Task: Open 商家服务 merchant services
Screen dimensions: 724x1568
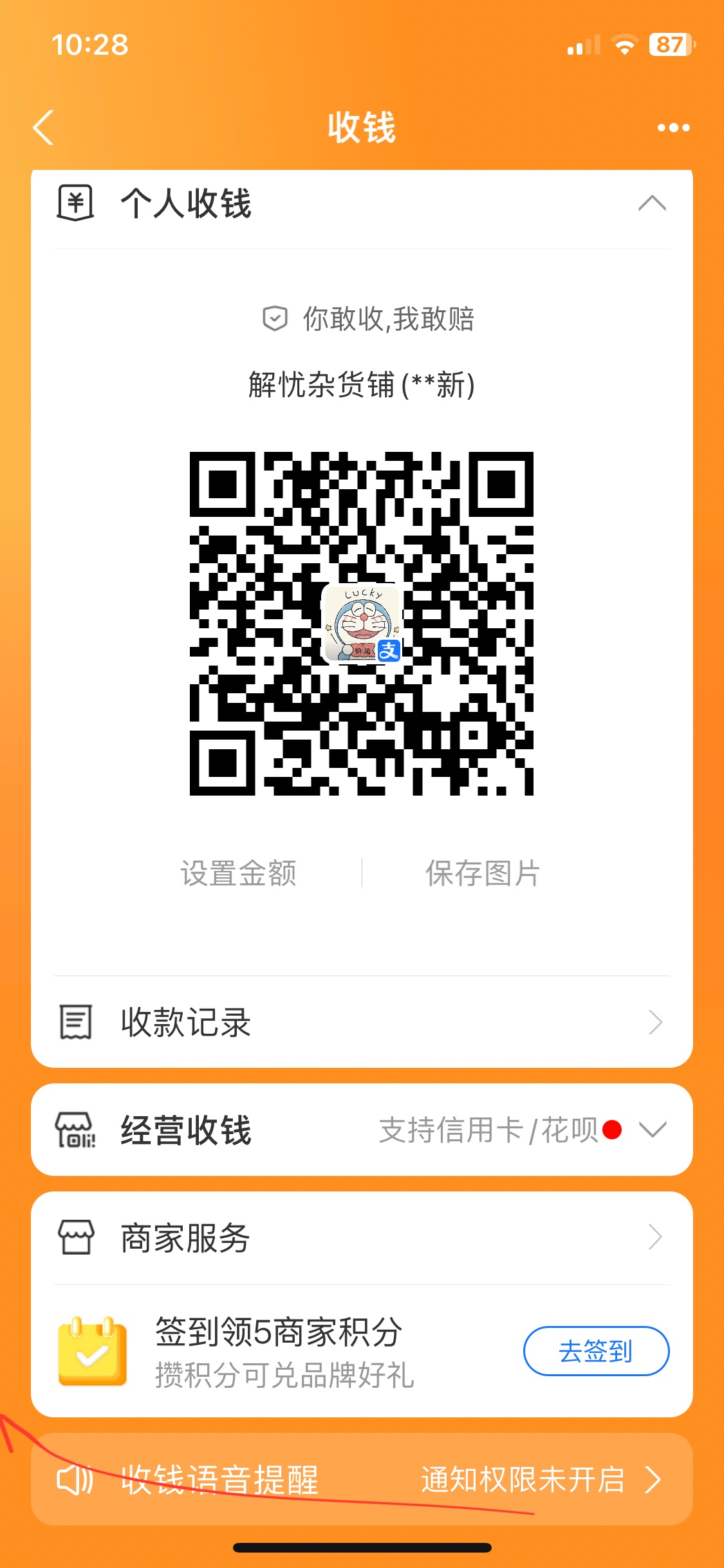Action: click(x=362, y=1238)
